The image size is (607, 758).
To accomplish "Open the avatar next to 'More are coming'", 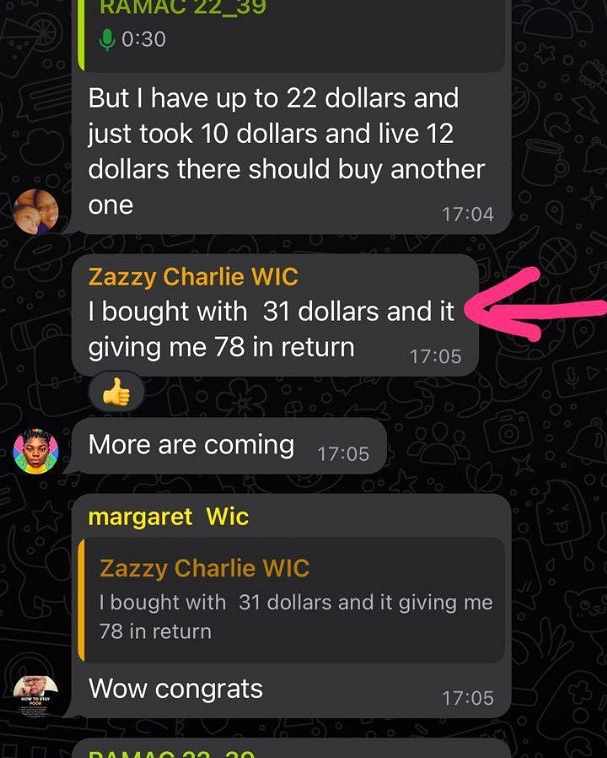I will click(x=36, y=451).
